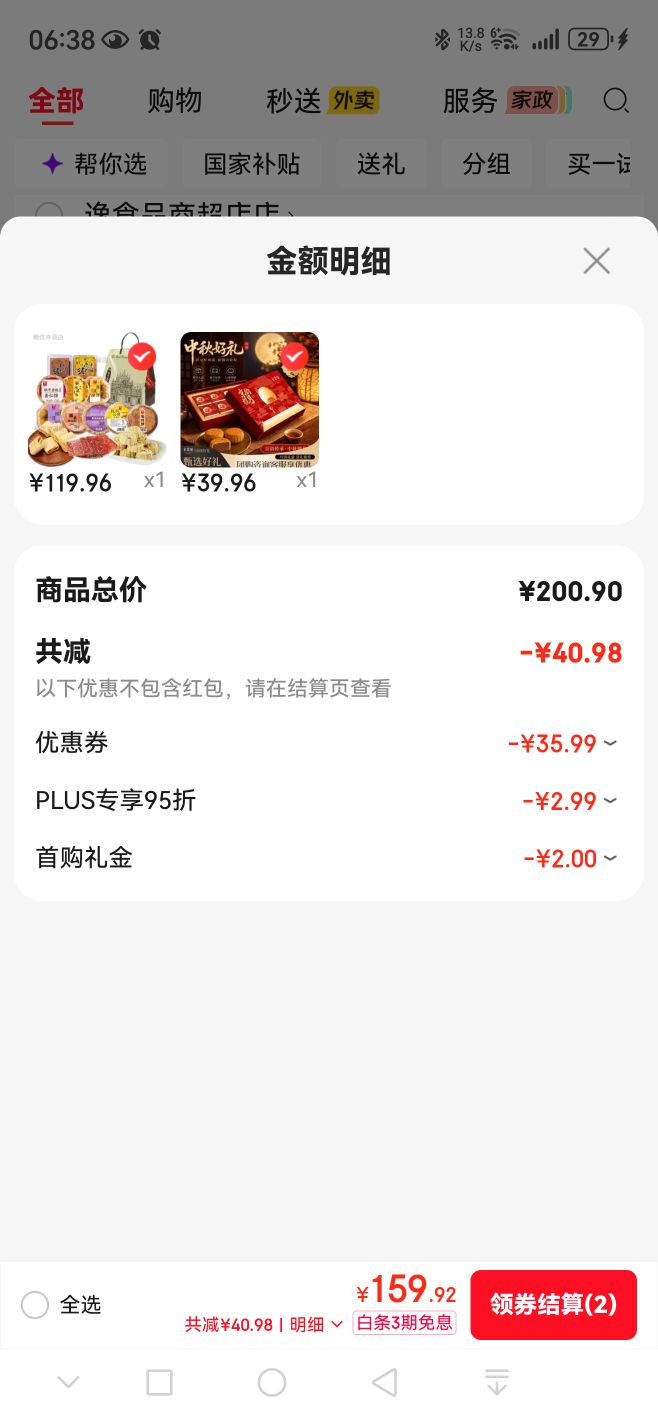Tap the 领券结算(2) checkout button
The height and width of the screenshot is (1416, 658).
pyautogui.click(x=553, y=1304)
